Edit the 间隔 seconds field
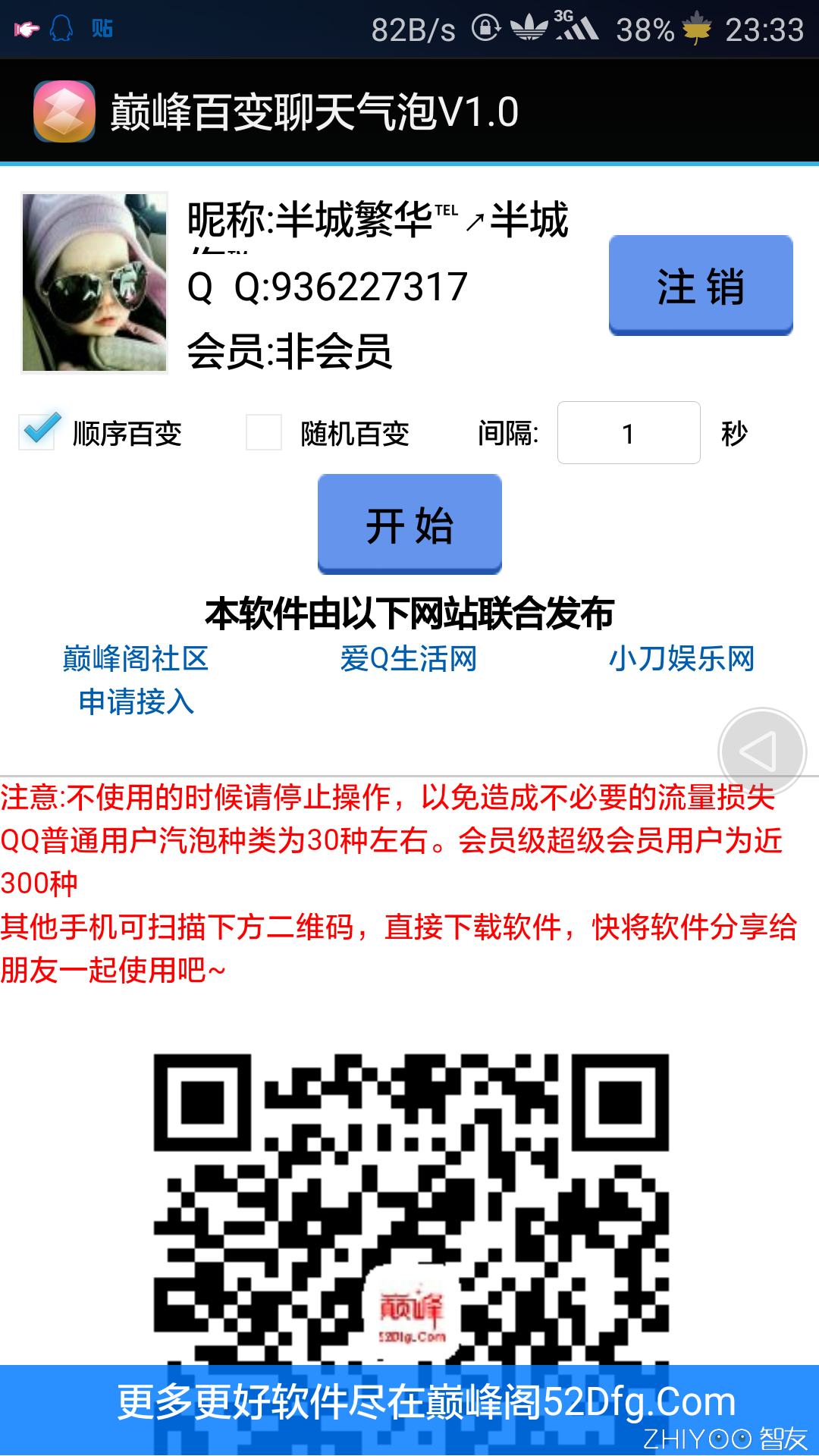 [629, 433]
